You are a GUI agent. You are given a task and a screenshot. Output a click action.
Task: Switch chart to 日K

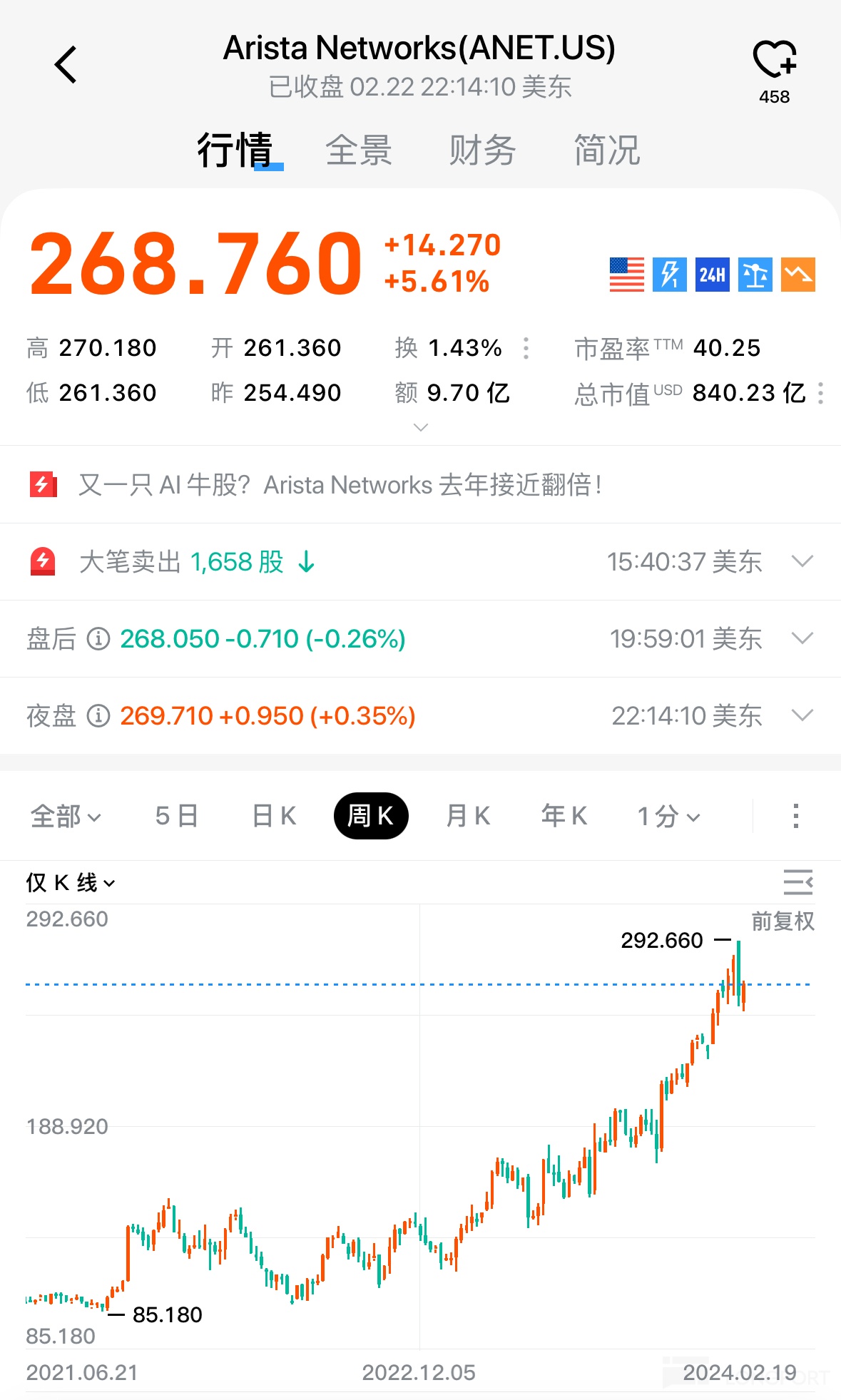pos(275,816)
